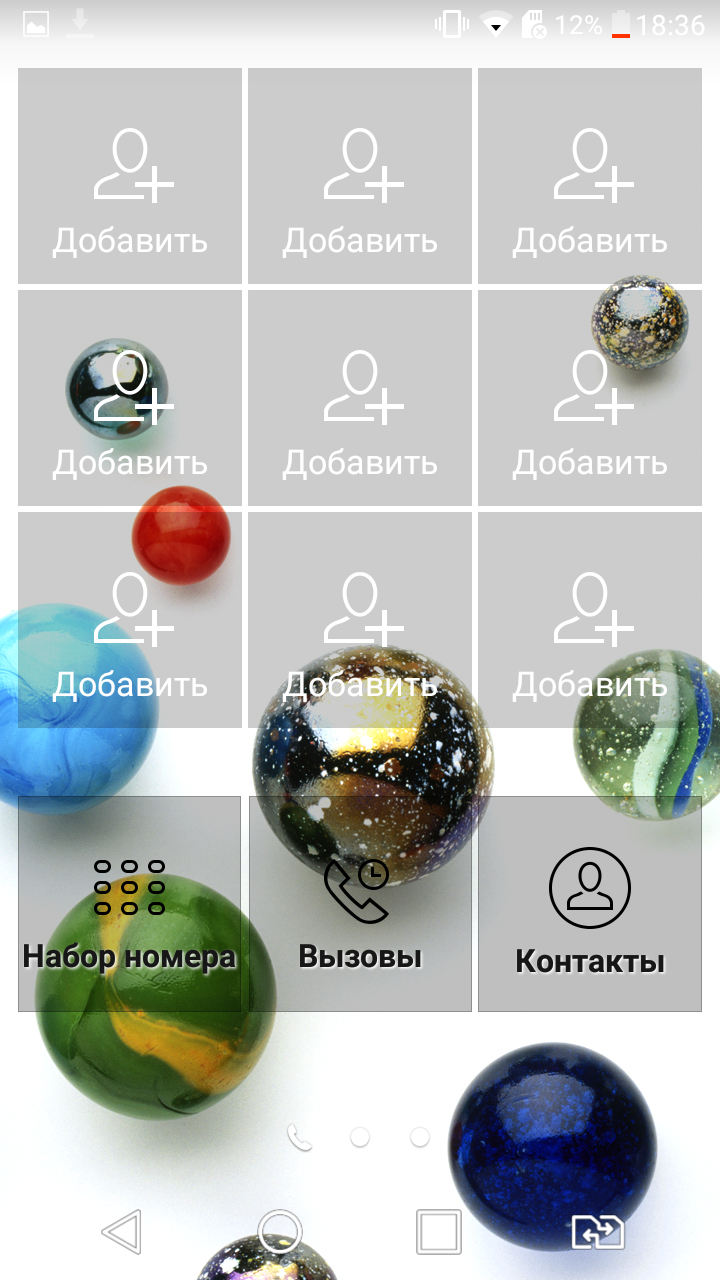Open the Набор номера dial pad
720x1280 pixels.
coord(130,904)
